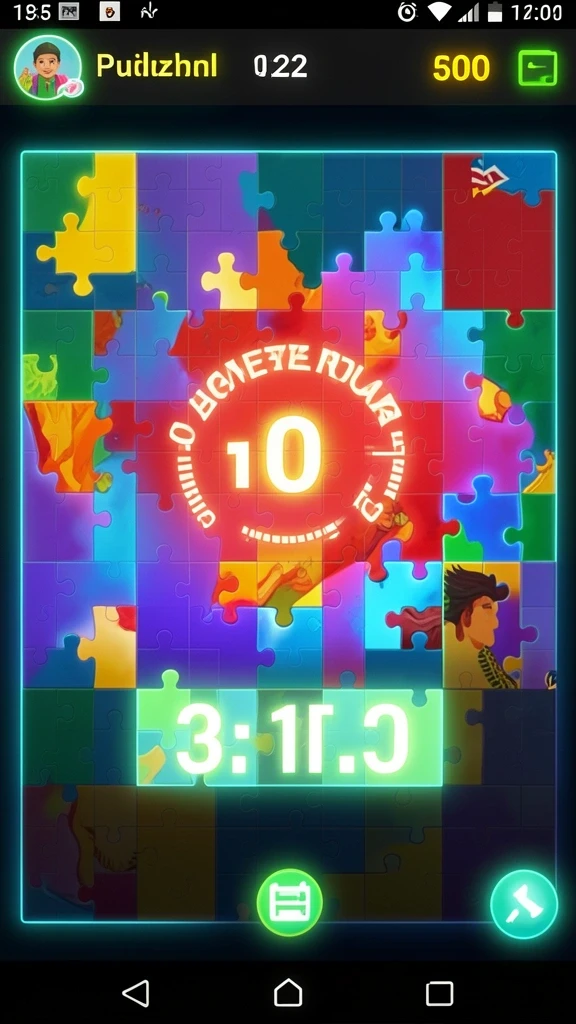576x1024 pixels.
Task: Go back with the system back button
Action: pyautogui.click(x=136, y=993)
